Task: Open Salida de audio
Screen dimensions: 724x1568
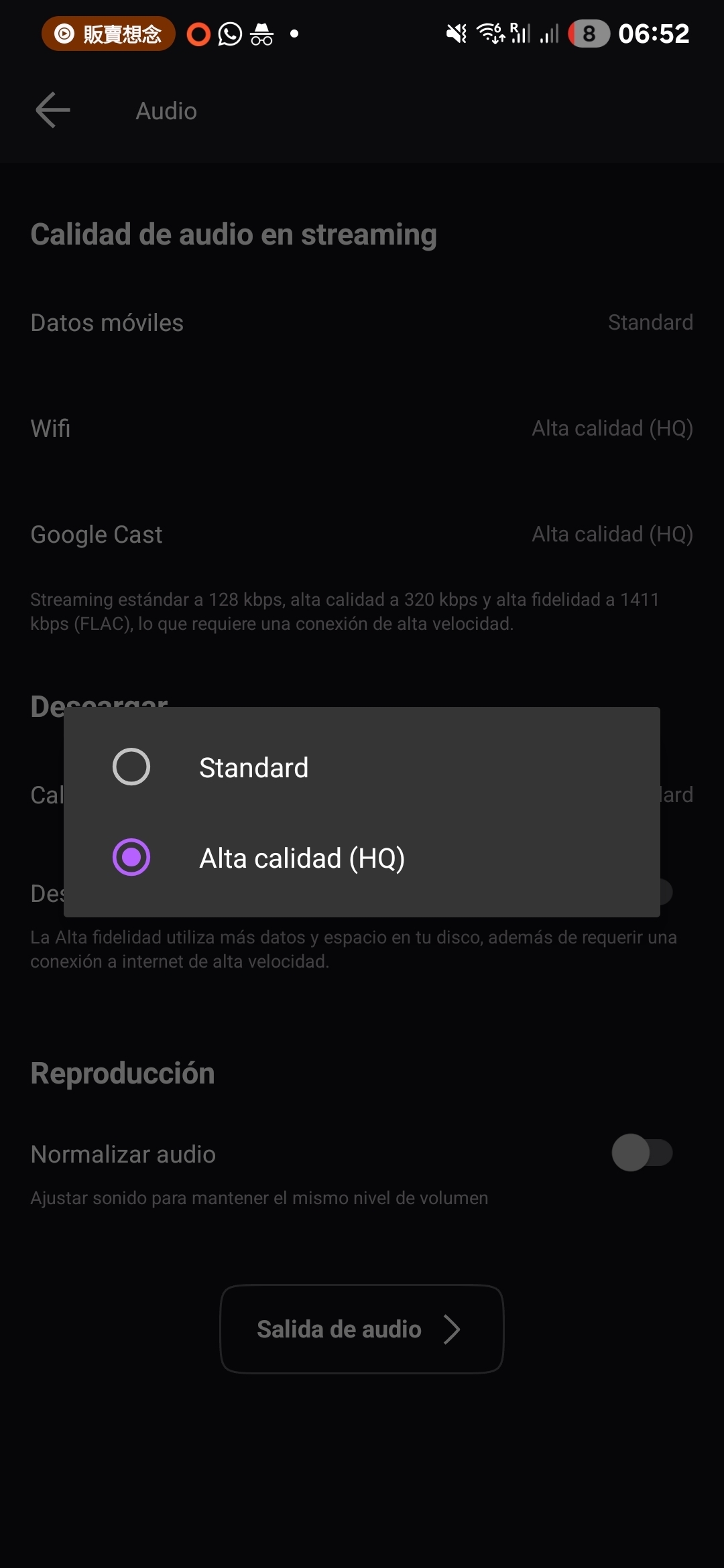Action: (x=362, y=1329)
